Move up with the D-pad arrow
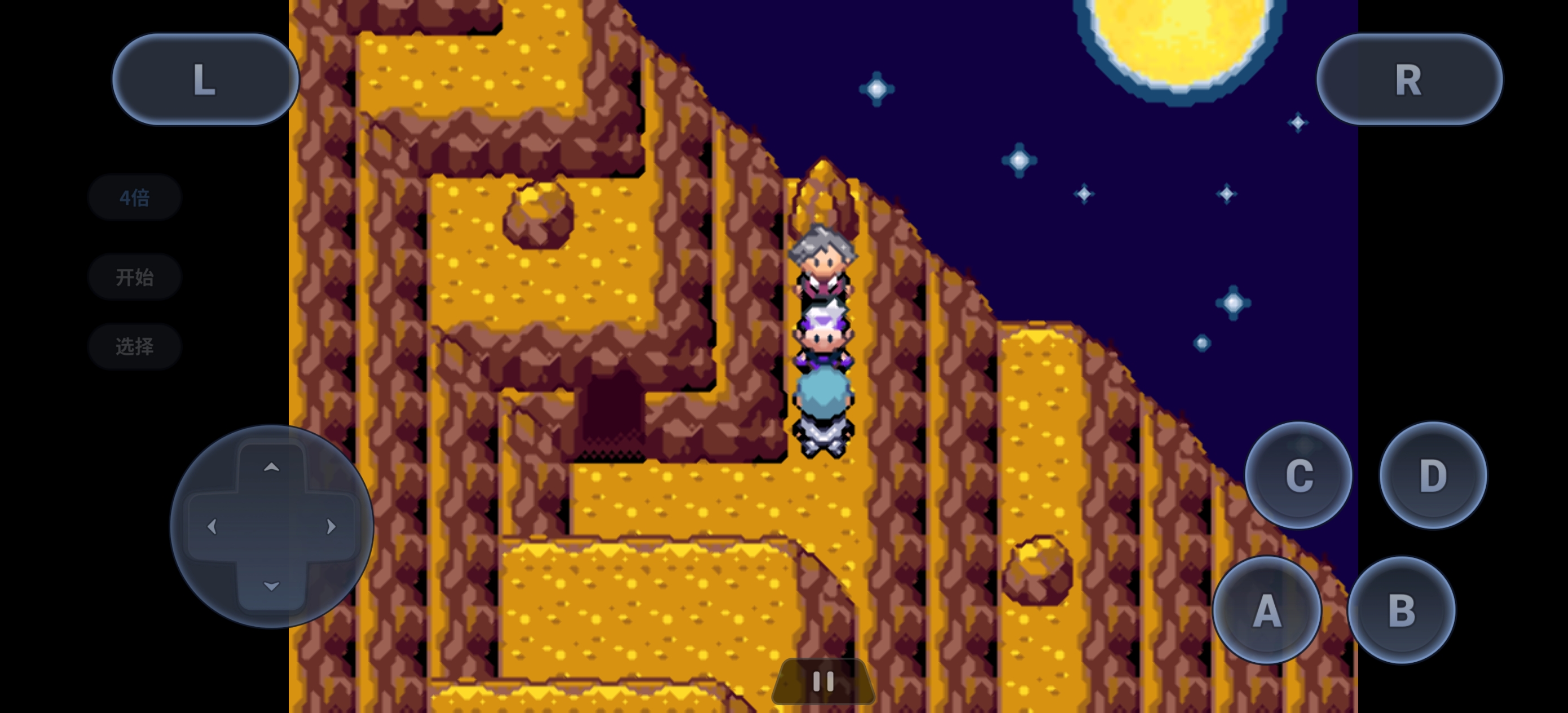This screenshot has width=1568, height=713. (x=271, y=468)
